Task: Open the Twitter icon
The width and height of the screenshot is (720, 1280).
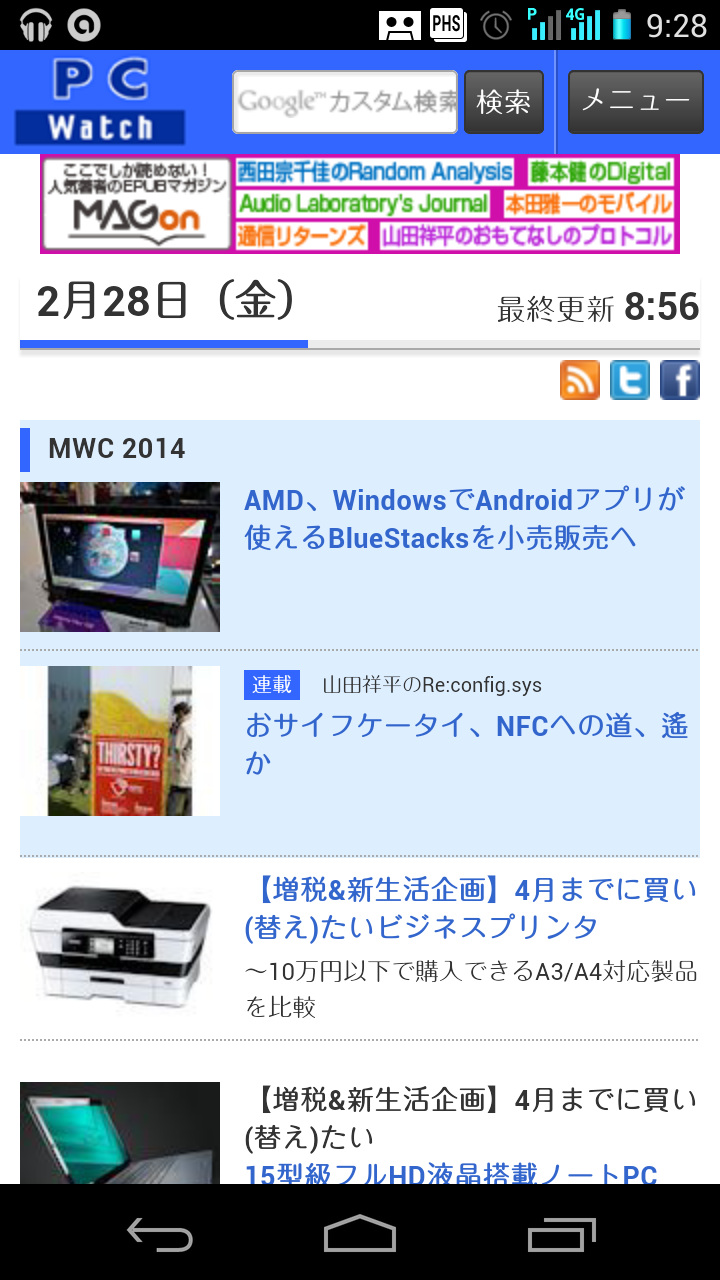Action: pos(630,380)
